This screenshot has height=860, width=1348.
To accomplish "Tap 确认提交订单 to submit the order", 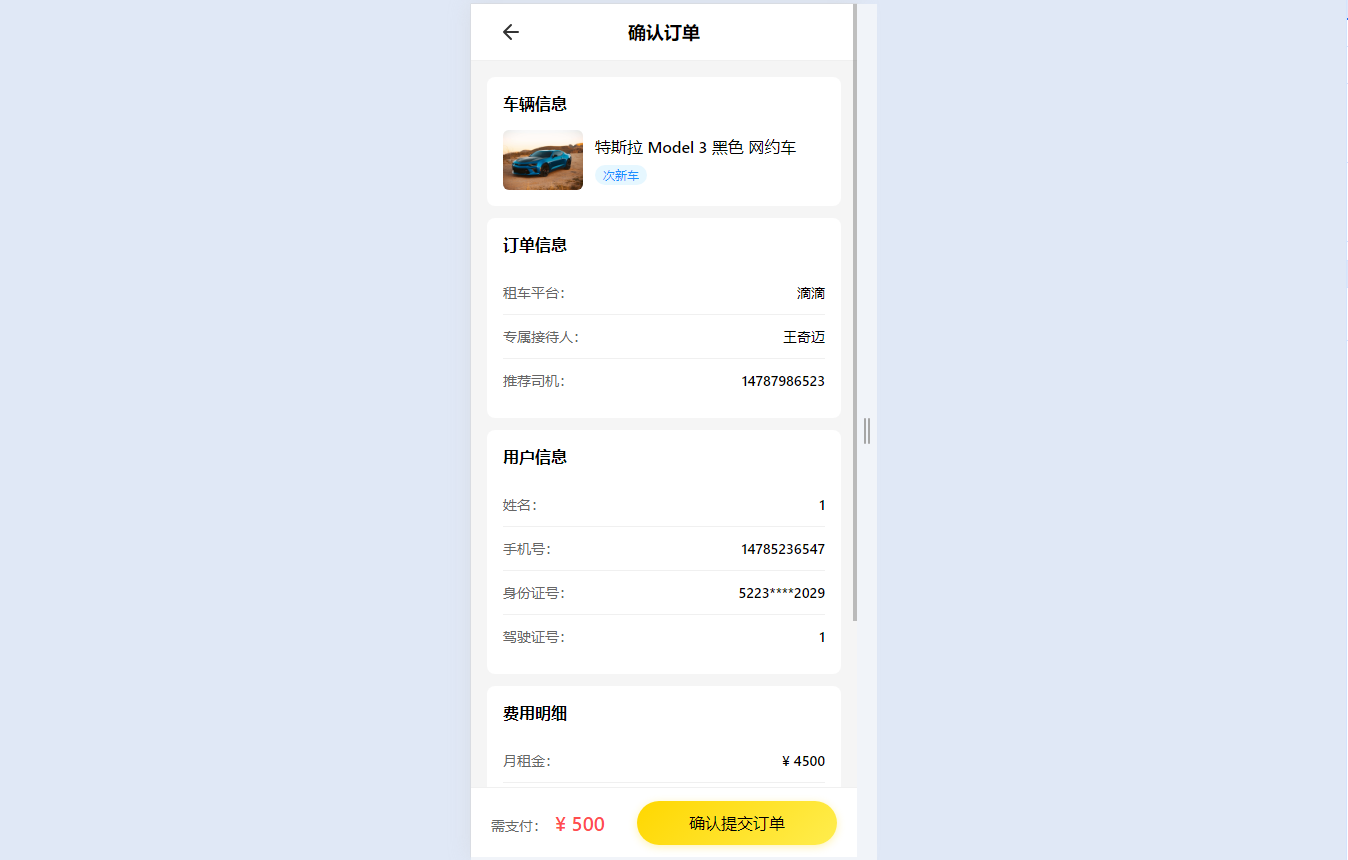I will tap(736, 823).
